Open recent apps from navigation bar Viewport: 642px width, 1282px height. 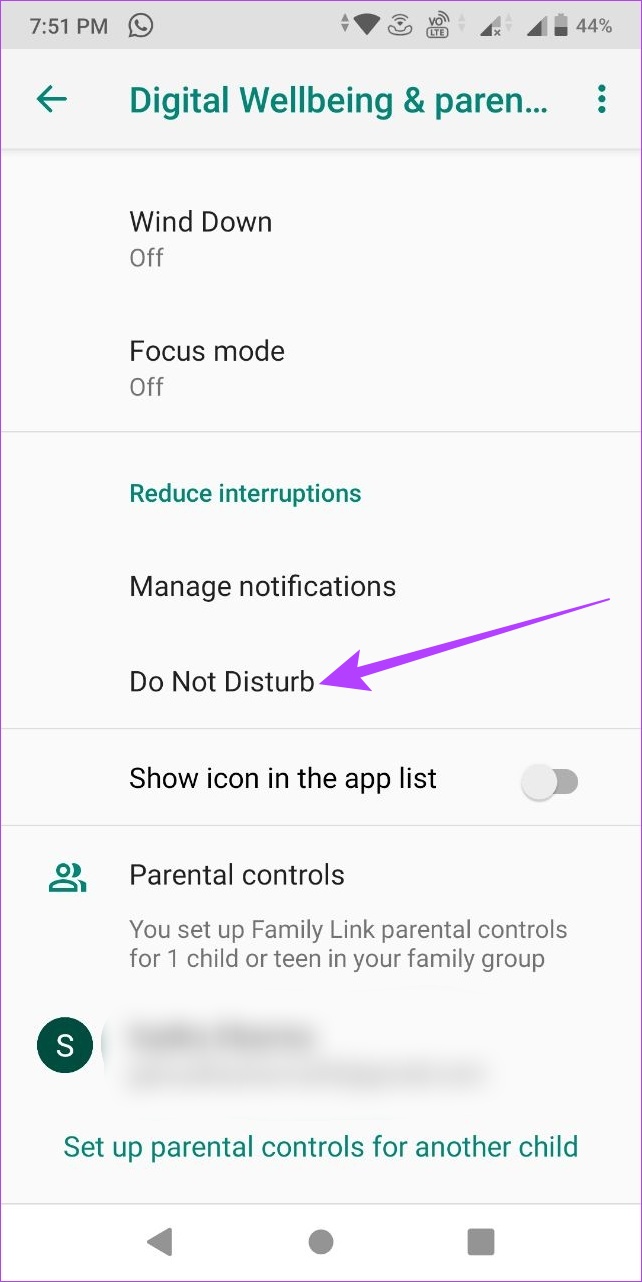pyautogui.click(x=481, y=1241)
